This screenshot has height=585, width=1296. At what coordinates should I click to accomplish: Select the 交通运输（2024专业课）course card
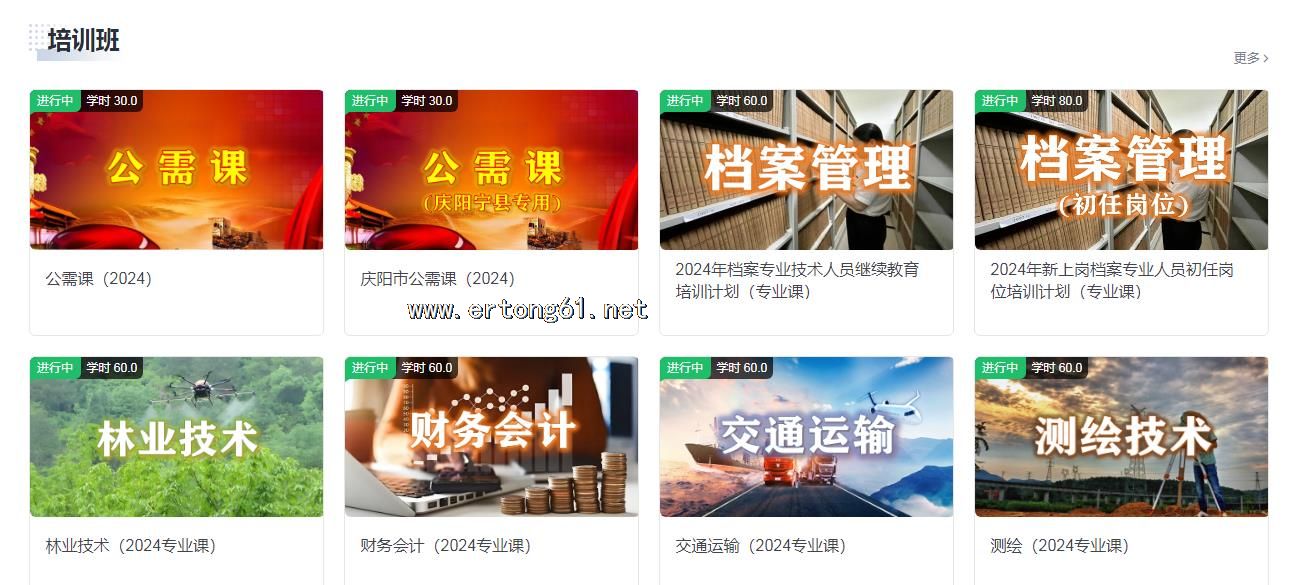[x=806, y=437]
